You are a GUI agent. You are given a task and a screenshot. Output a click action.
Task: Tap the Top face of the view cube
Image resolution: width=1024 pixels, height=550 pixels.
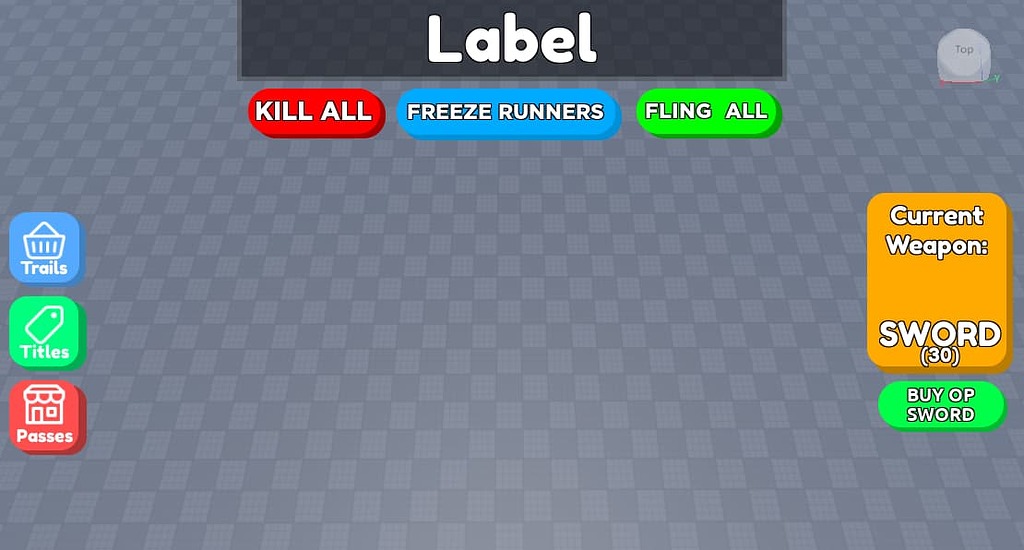click(963, 50)
